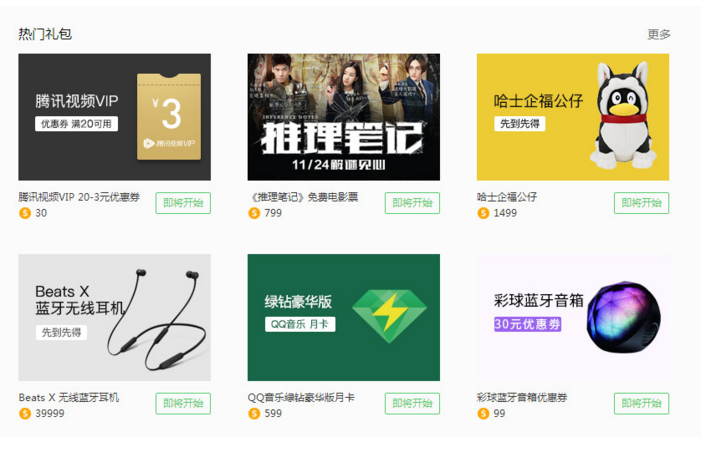Open the 腾讯视频VIP coupon card
Image resolution: width=701 pixels, height=462 pixels.
pyautogui.click(x=114, y=117)
